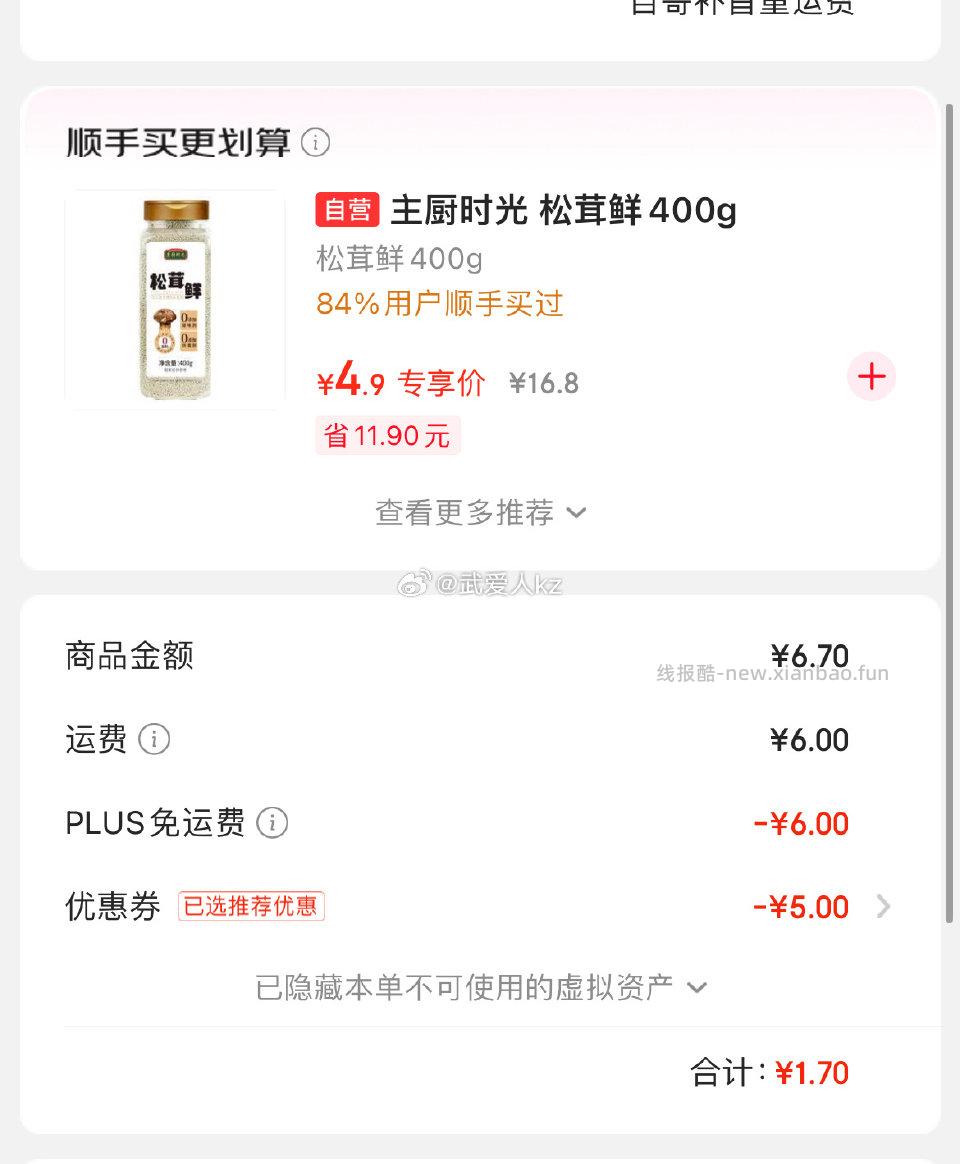Click the 松茸鲜 product image
The height and width of the screenshot is (1164, 960).
pyautogui.click(x=175, y=299)
